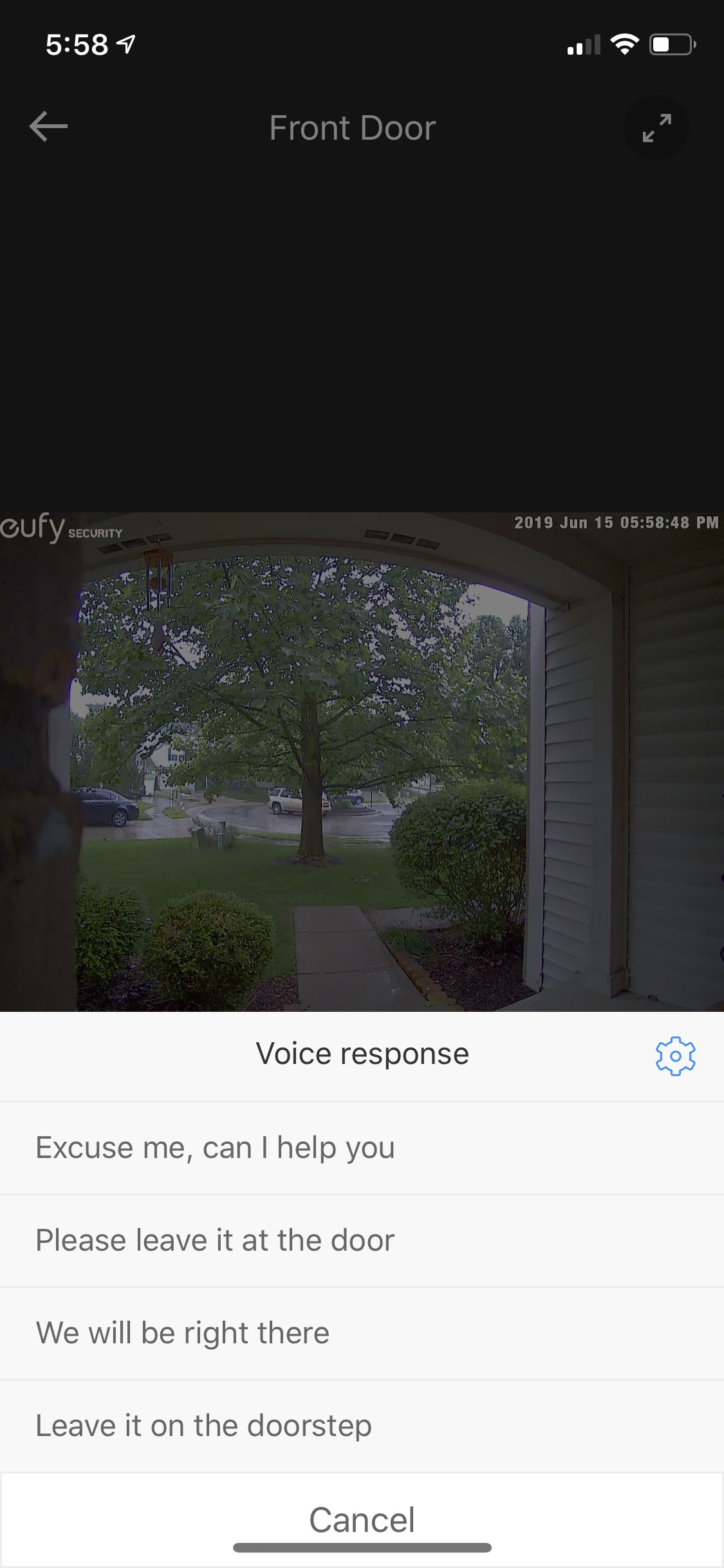Open voice response settings gear
This screenshot has height=1568, width=724.
(675, 1056)
